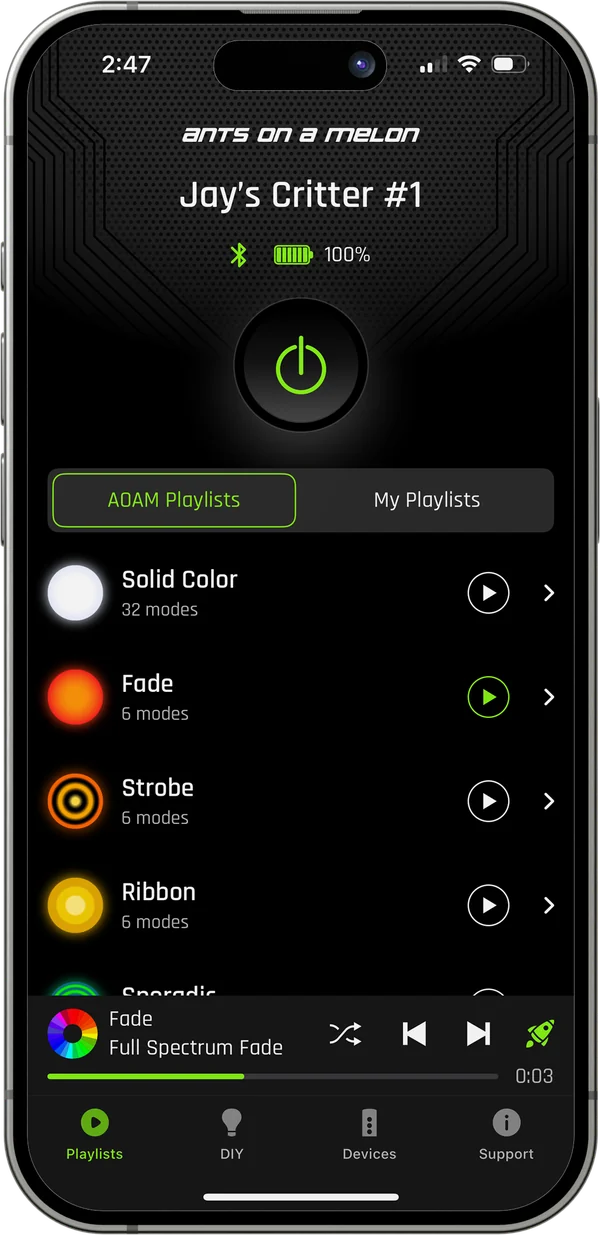Open Ribbon playlist details chevron
Screen dimensions: 600x1235
coord(549,905)
